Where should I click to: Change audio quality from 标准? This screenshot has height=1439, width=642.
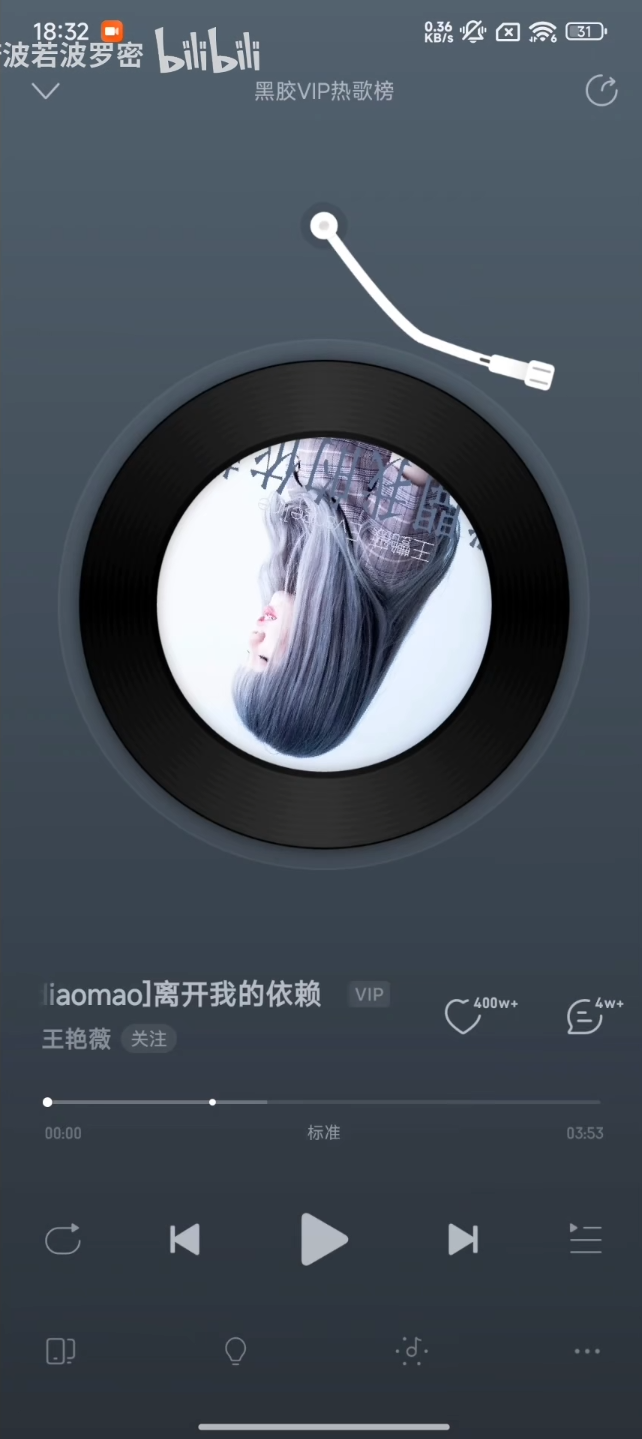(323, 1133)
